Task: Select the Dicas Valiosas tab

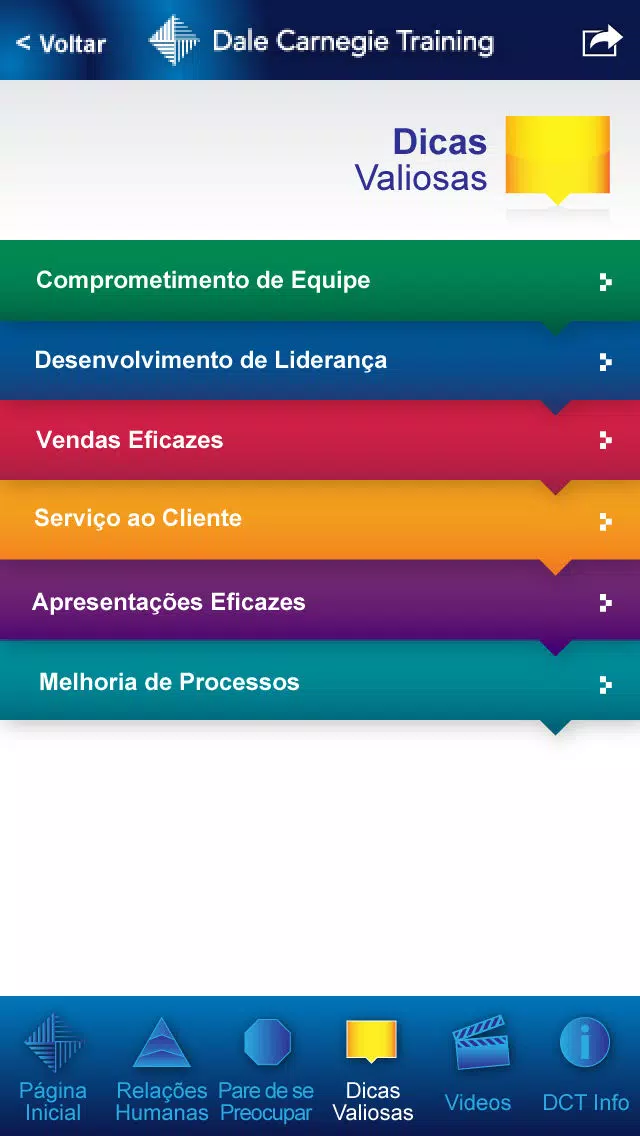Action: (373, 1067)
